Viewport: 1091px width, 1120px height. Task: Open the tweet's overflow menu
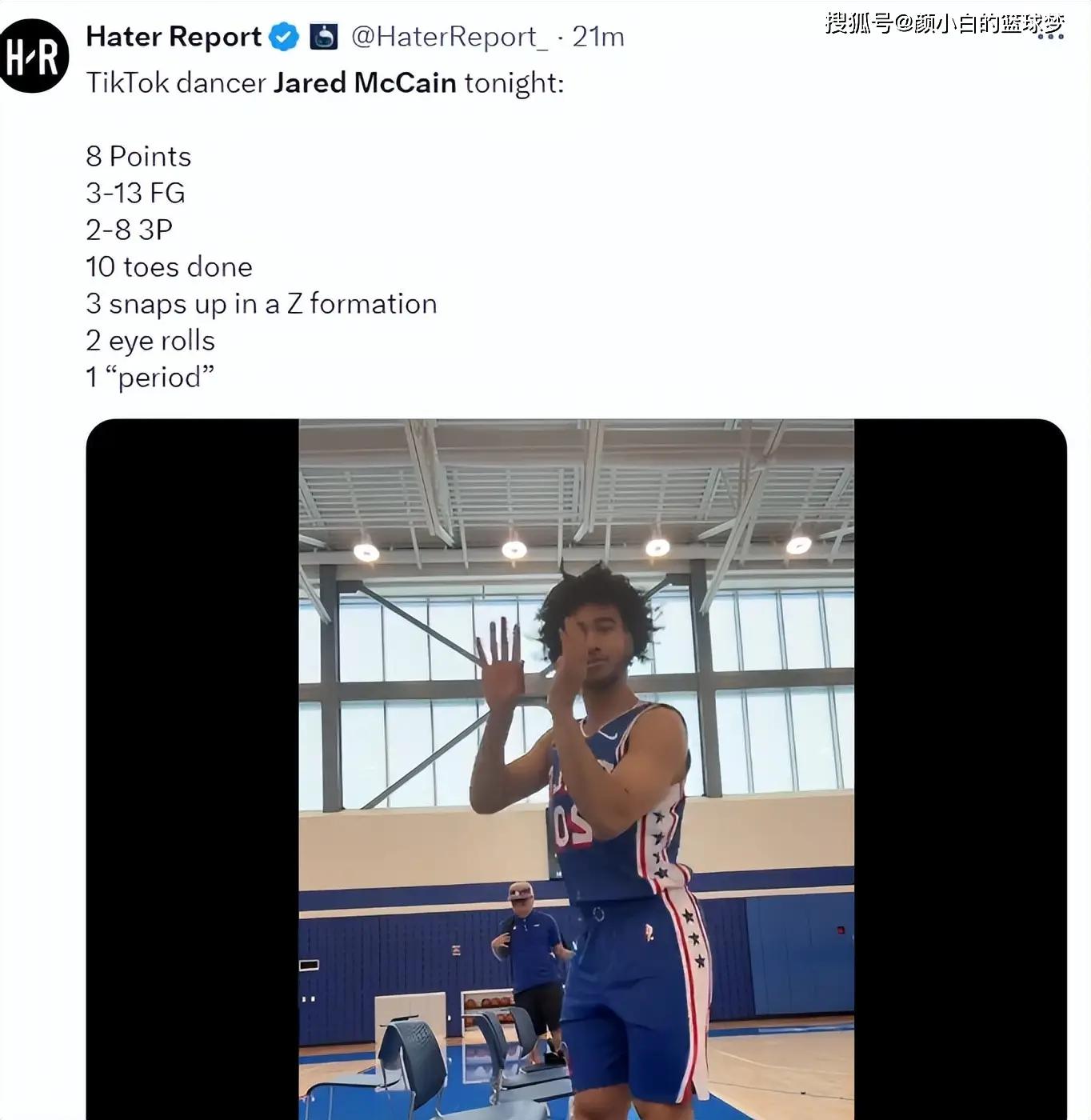coord(1050,37)
